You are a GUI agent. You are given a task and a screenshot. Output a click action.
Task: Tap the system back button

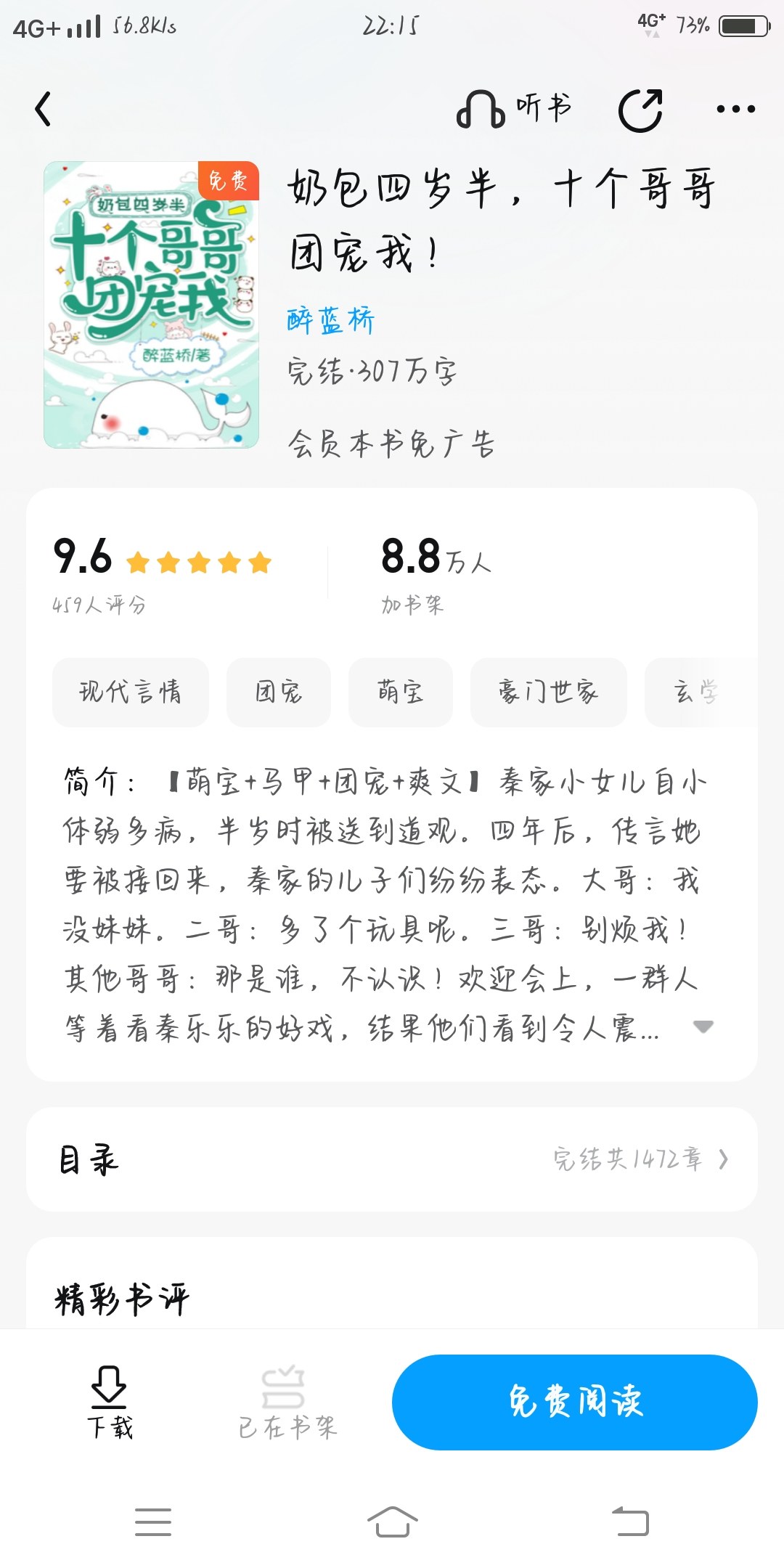[x=630, y=1522]
